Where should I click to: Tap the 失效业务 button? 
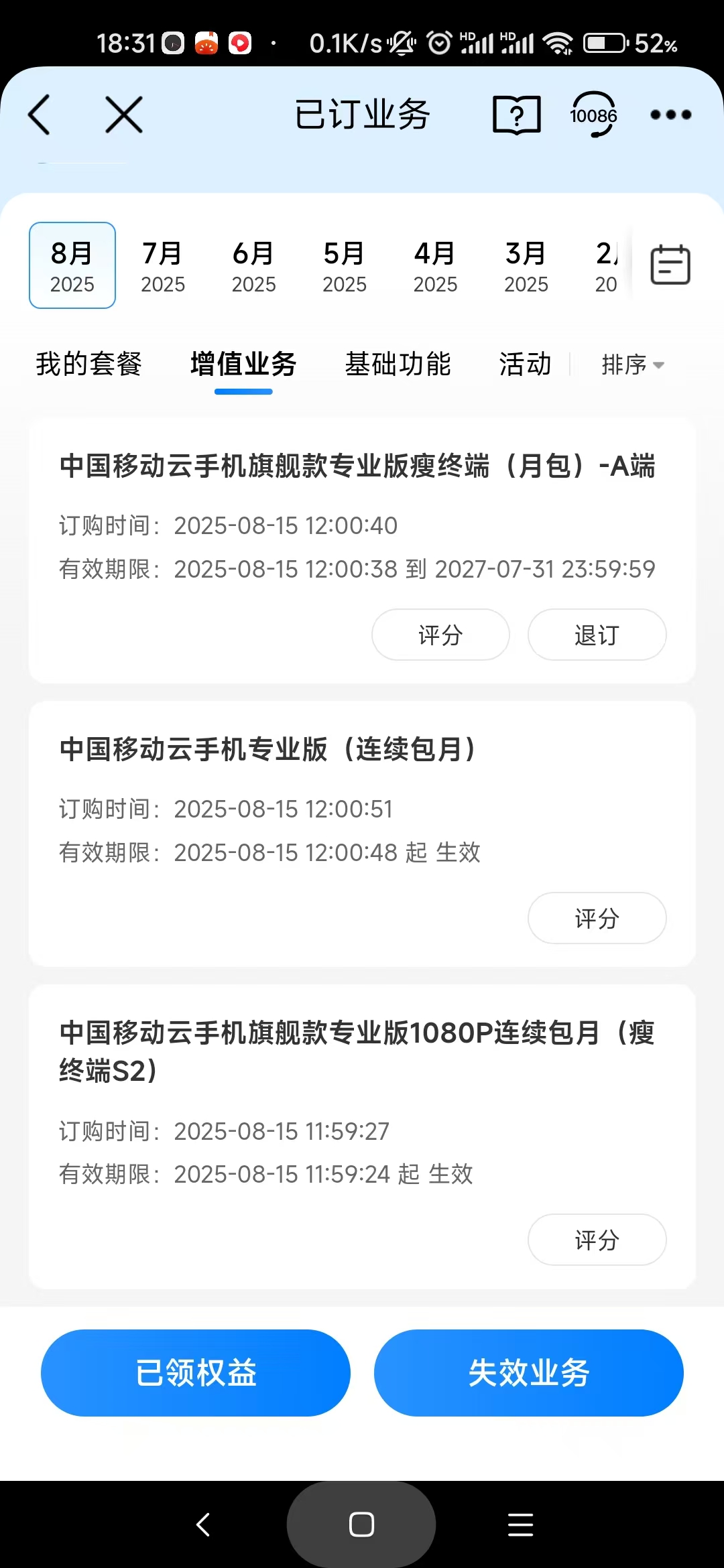[529, 1372]
